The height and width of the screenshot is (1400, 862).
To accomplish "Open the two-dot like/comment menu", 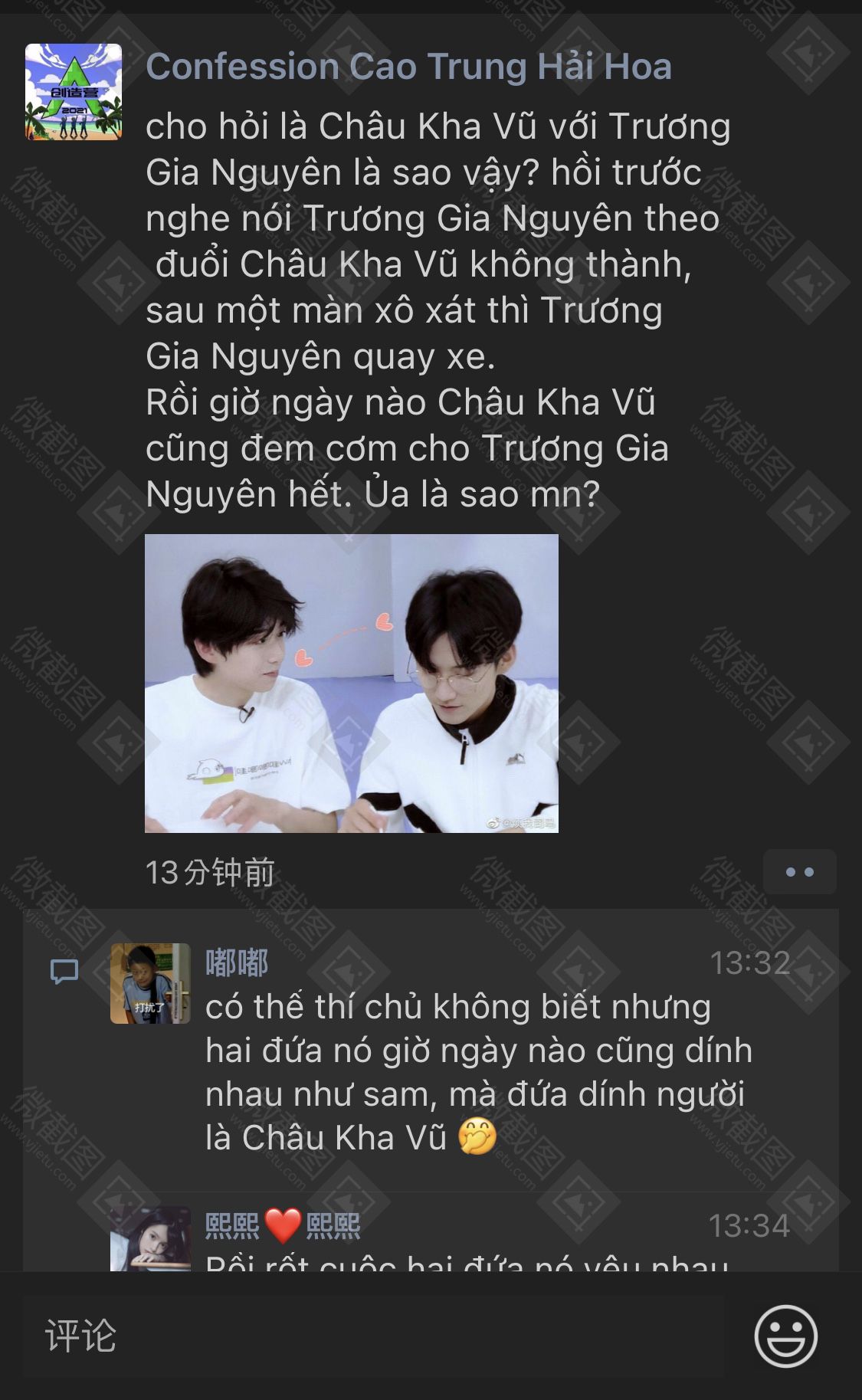I will coord(799,872).
